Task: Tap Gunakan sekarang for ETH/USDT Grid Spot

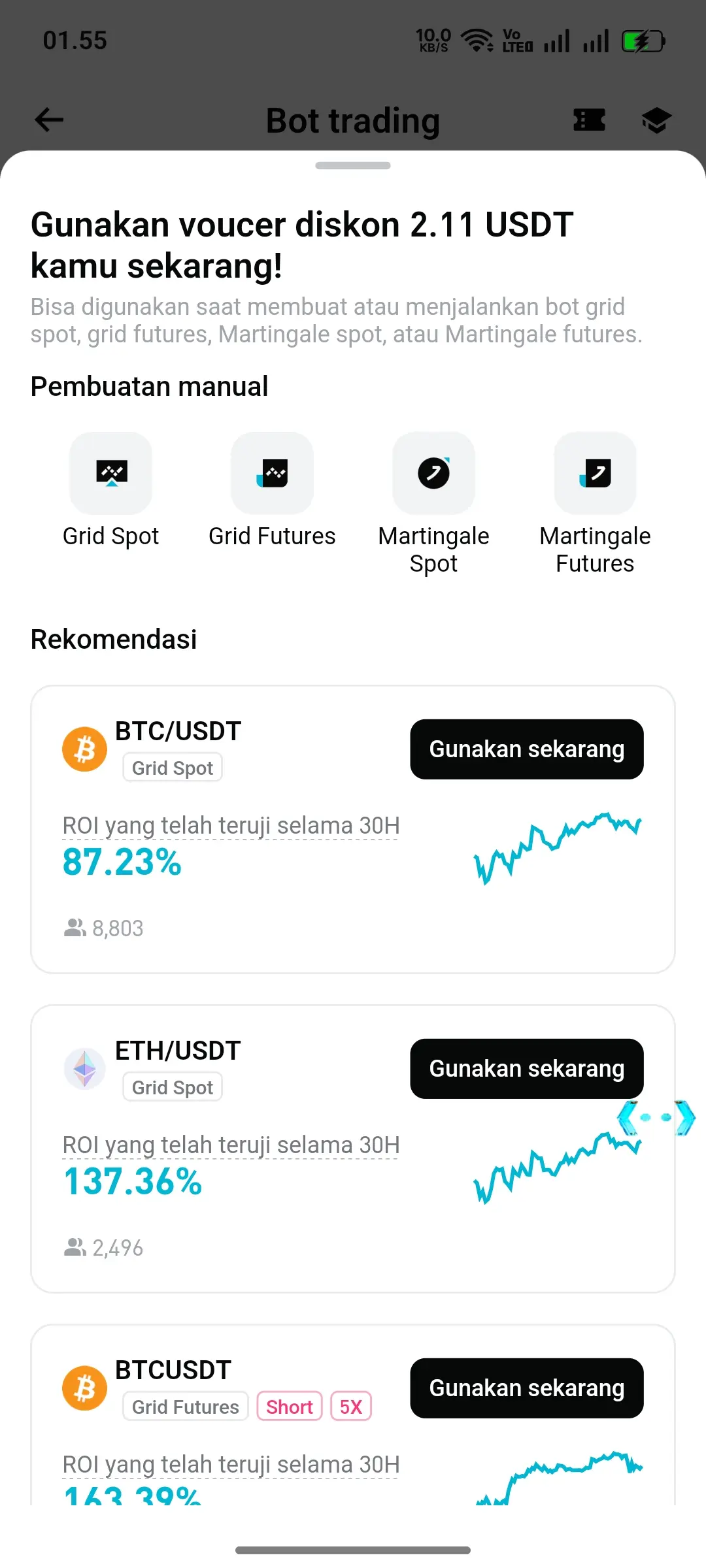Action: coord(527,1069)
